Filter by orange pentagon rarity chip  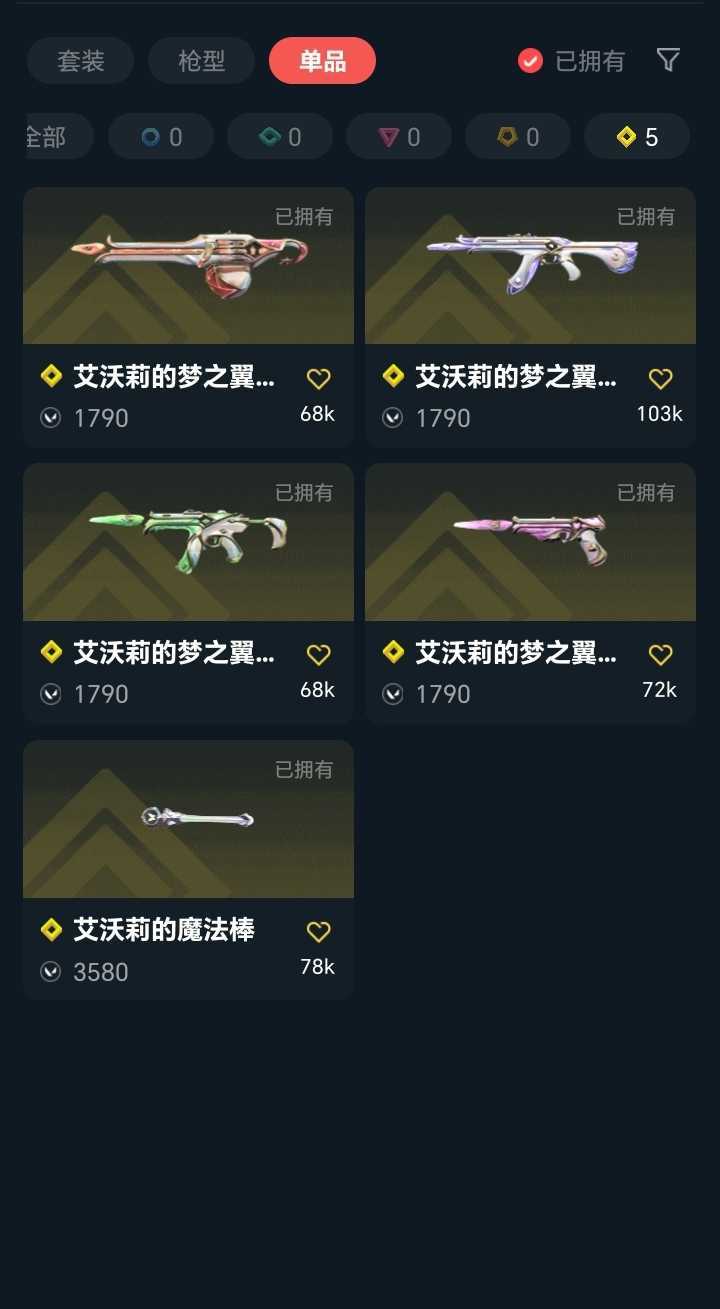[518, 137]
